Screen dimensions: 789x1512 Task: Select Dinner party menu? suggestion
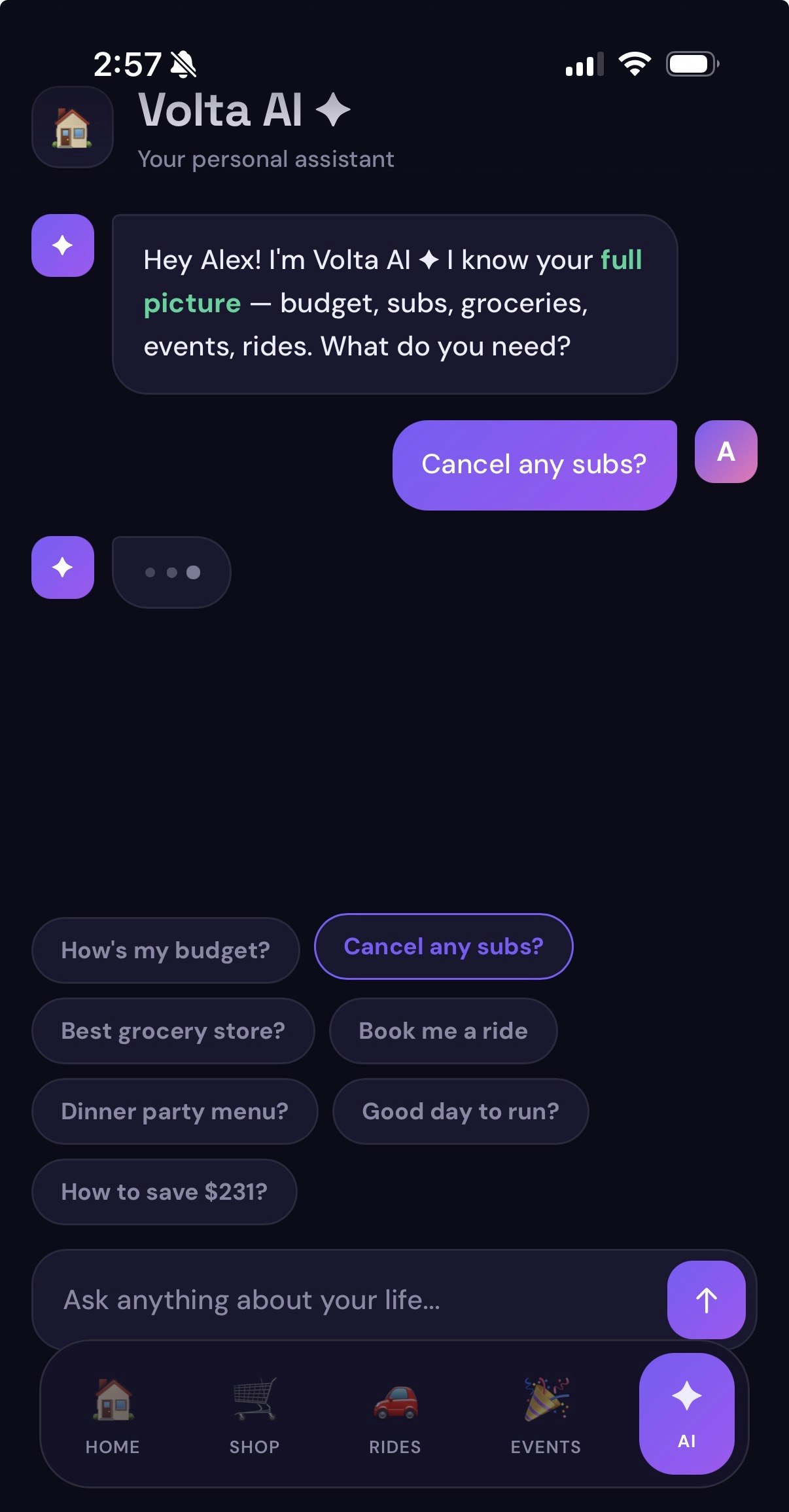tap(174, 1111)
